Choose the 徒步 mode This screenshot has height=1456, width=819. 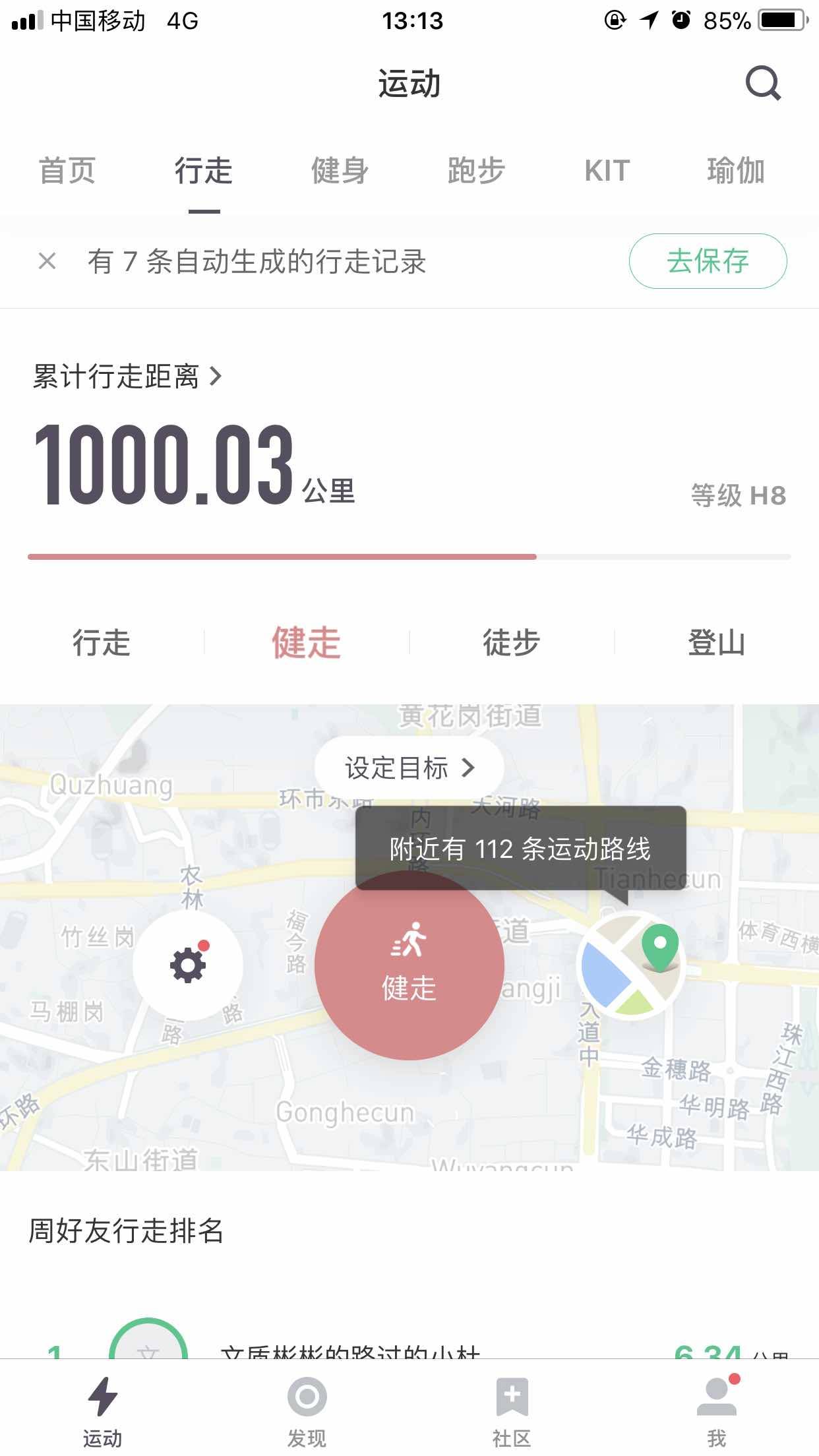tap(511, 642)
